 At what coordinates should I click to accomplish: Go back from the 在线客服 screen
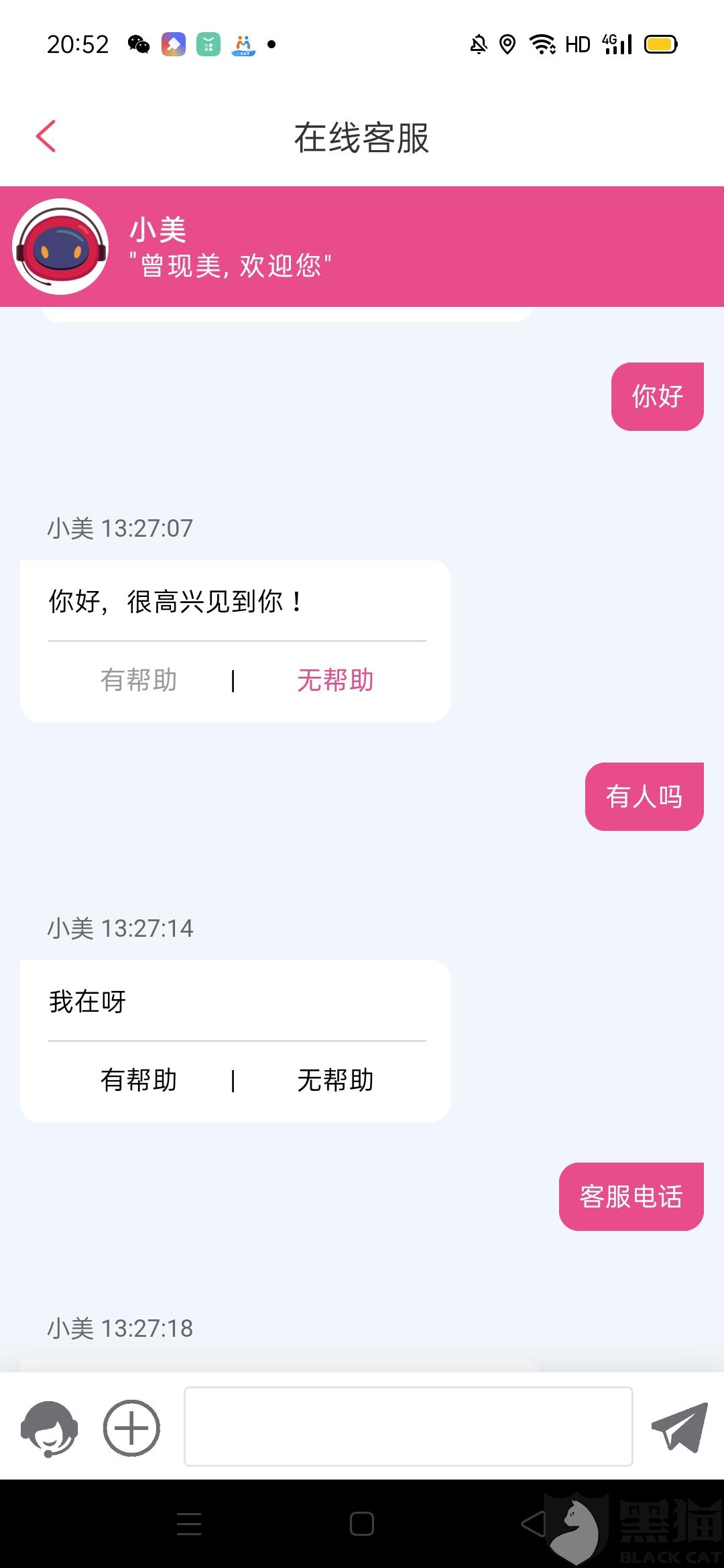pos(46,137)
